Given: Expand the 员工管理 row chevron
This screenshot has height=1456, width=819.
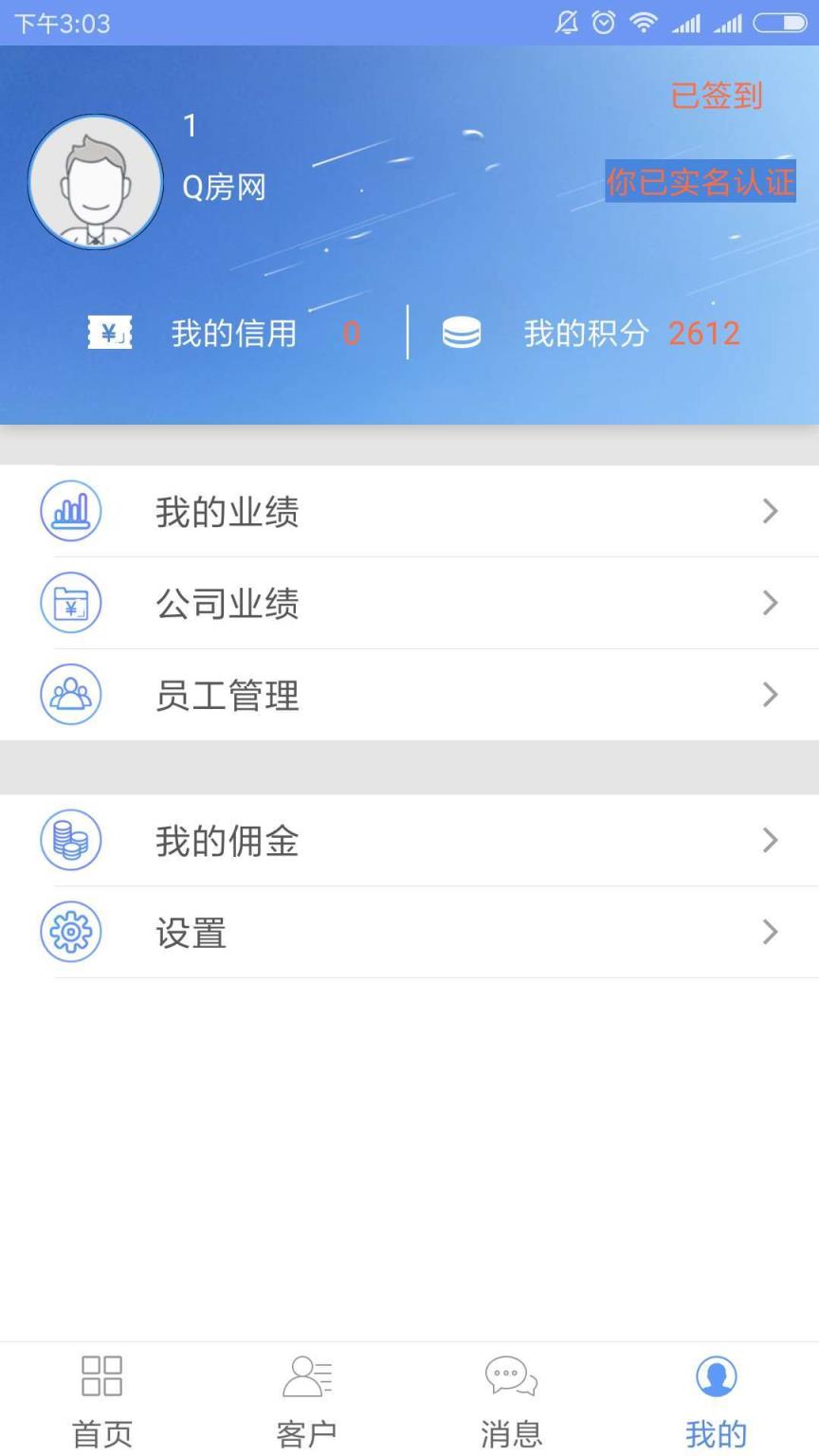Looking at the screenshot, I should tap(771, 695).
